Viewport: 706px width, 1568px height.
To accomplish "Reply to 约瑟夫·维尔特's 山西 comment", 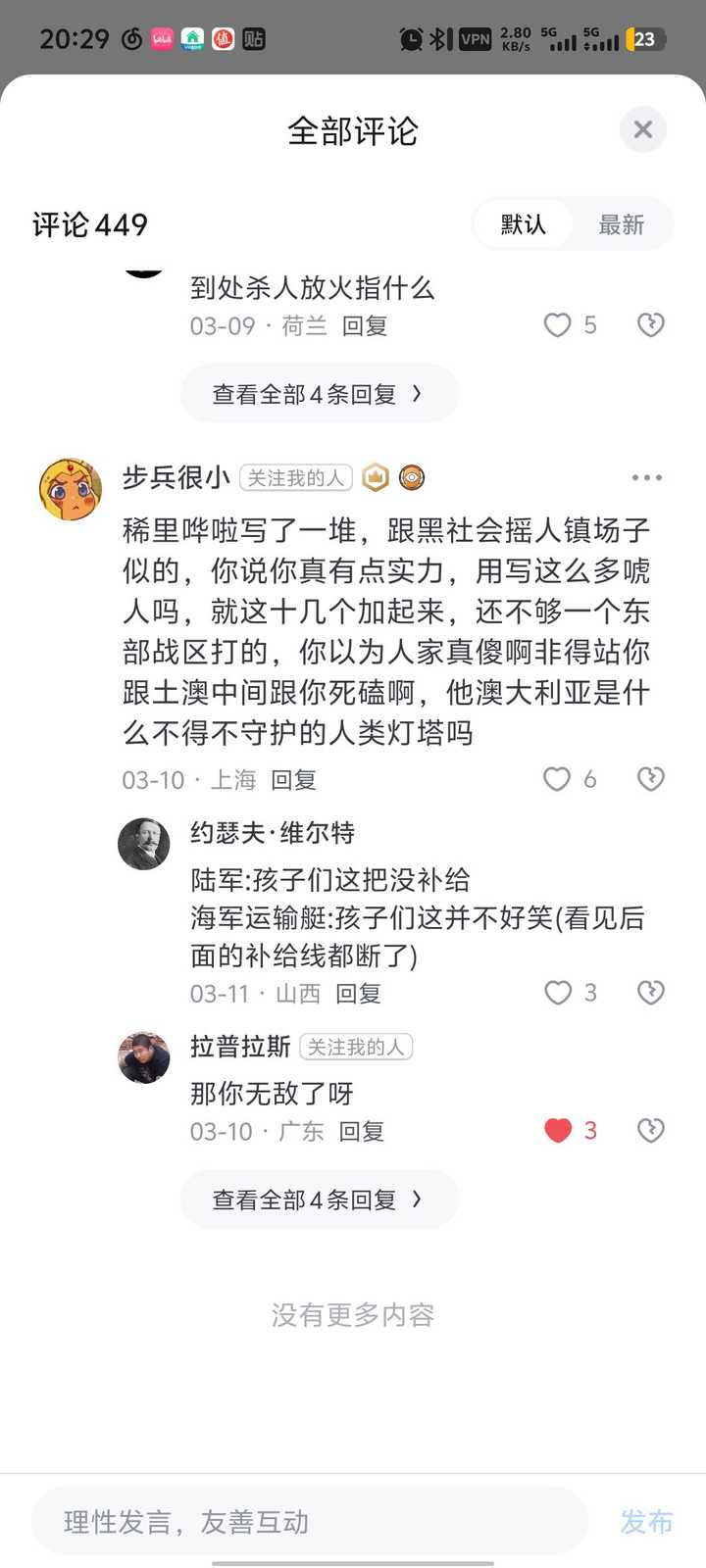I will point(358,994).
